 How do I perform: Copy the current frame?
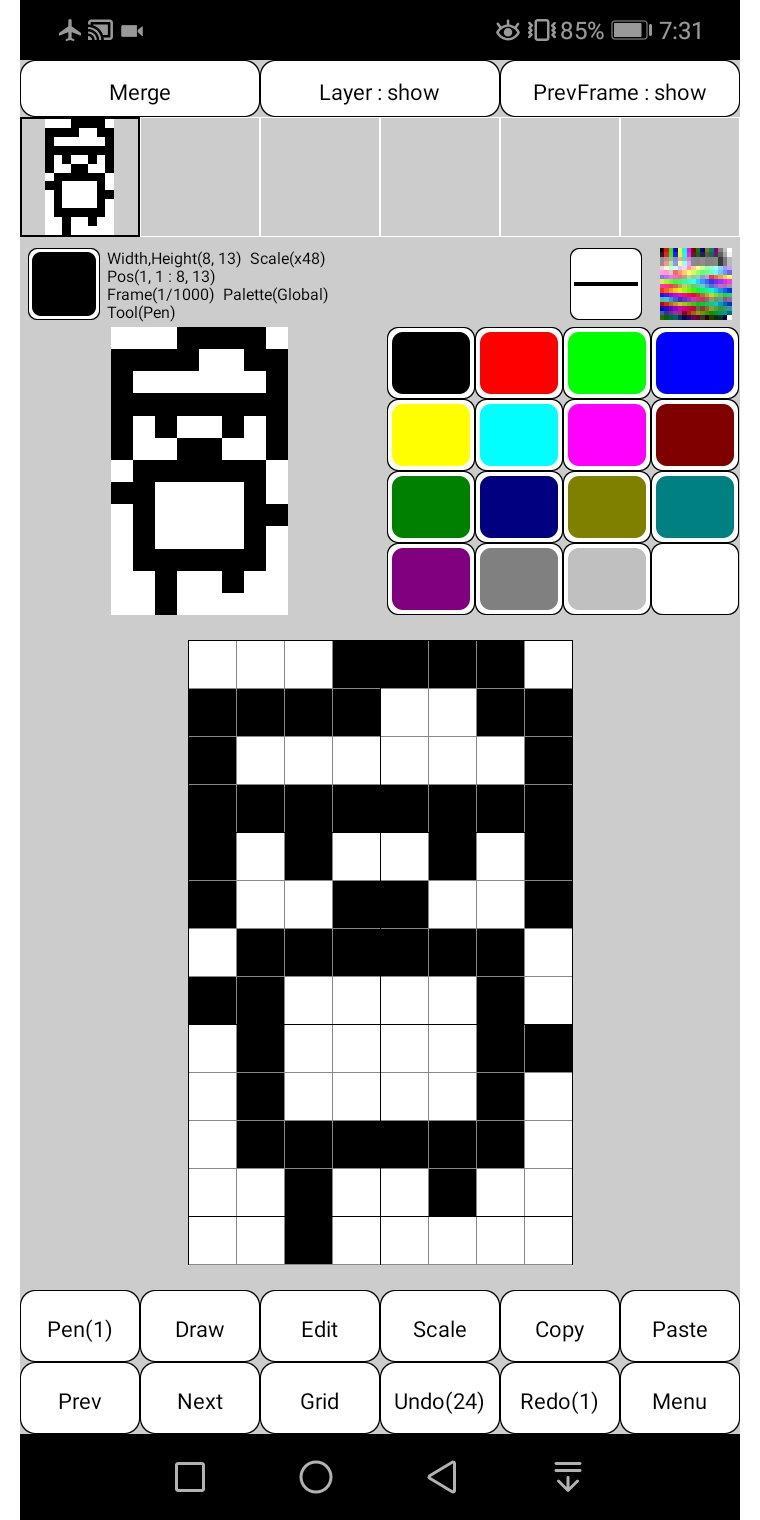[560, 1328]
